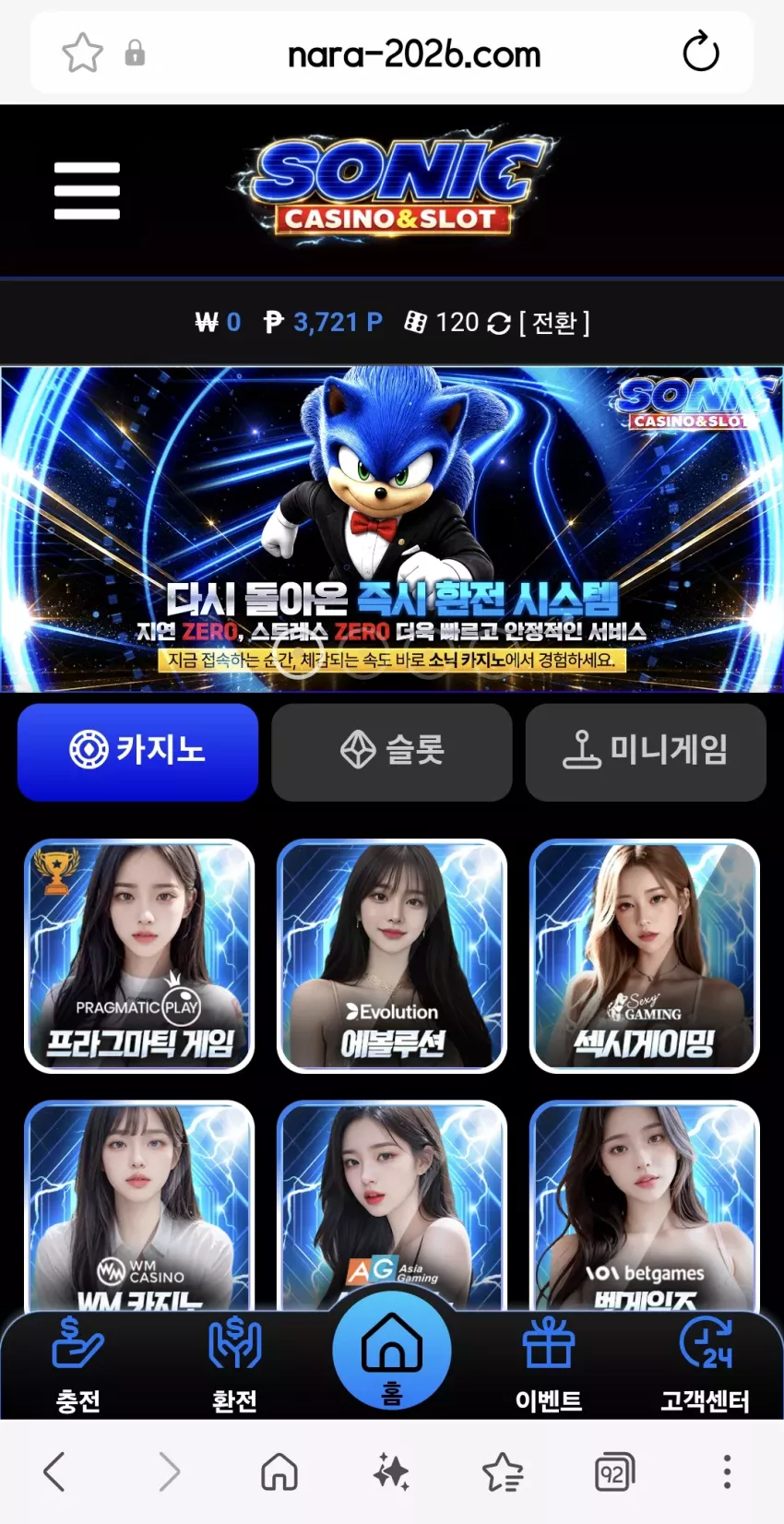This screenshot has height=1524, width=784.
Task: Open the hamburger menu
Action: (87, 191)
